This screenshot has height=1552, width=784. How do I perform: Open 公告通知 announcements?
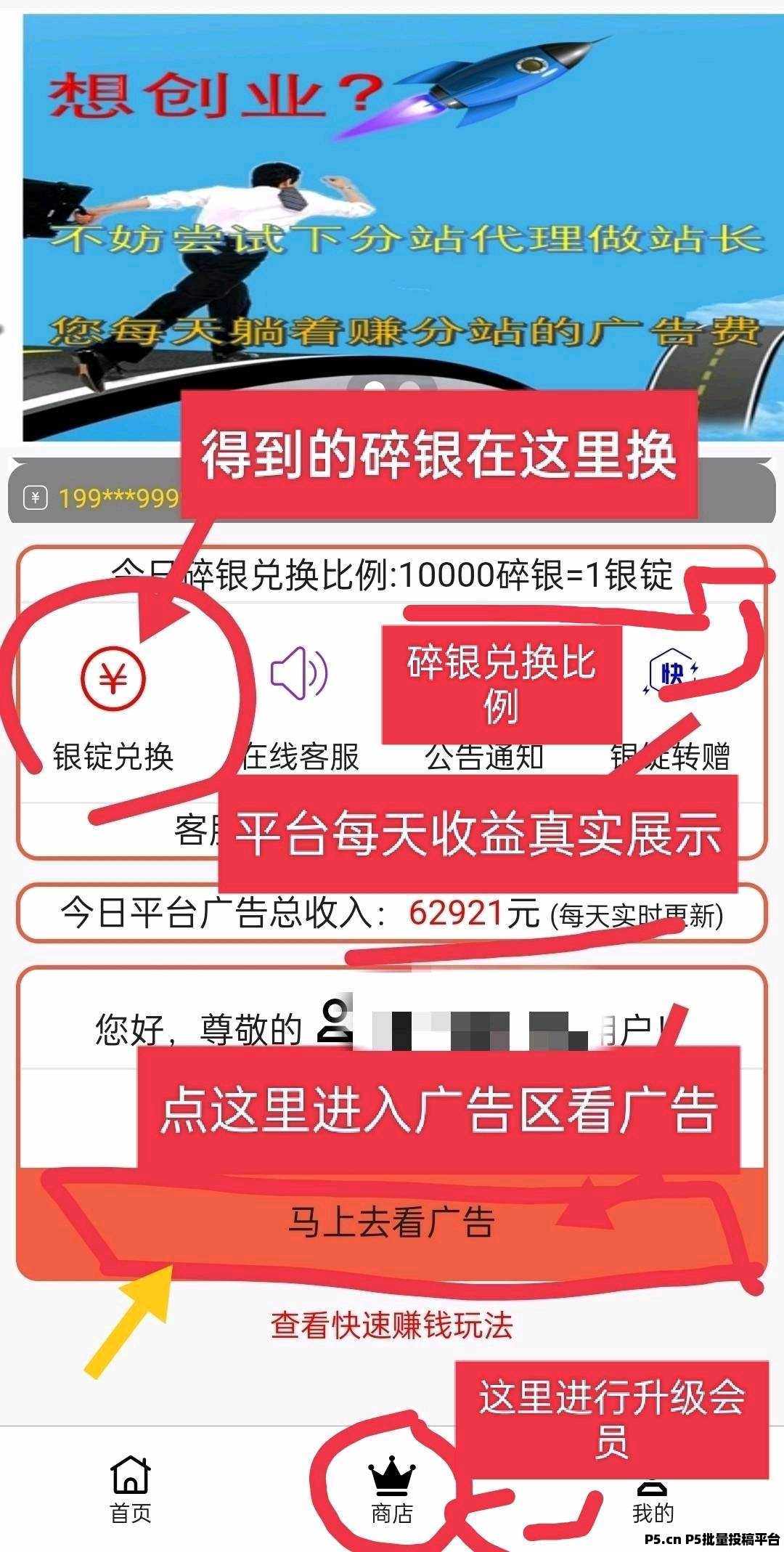pyautogui.click(x=485, y=757)
